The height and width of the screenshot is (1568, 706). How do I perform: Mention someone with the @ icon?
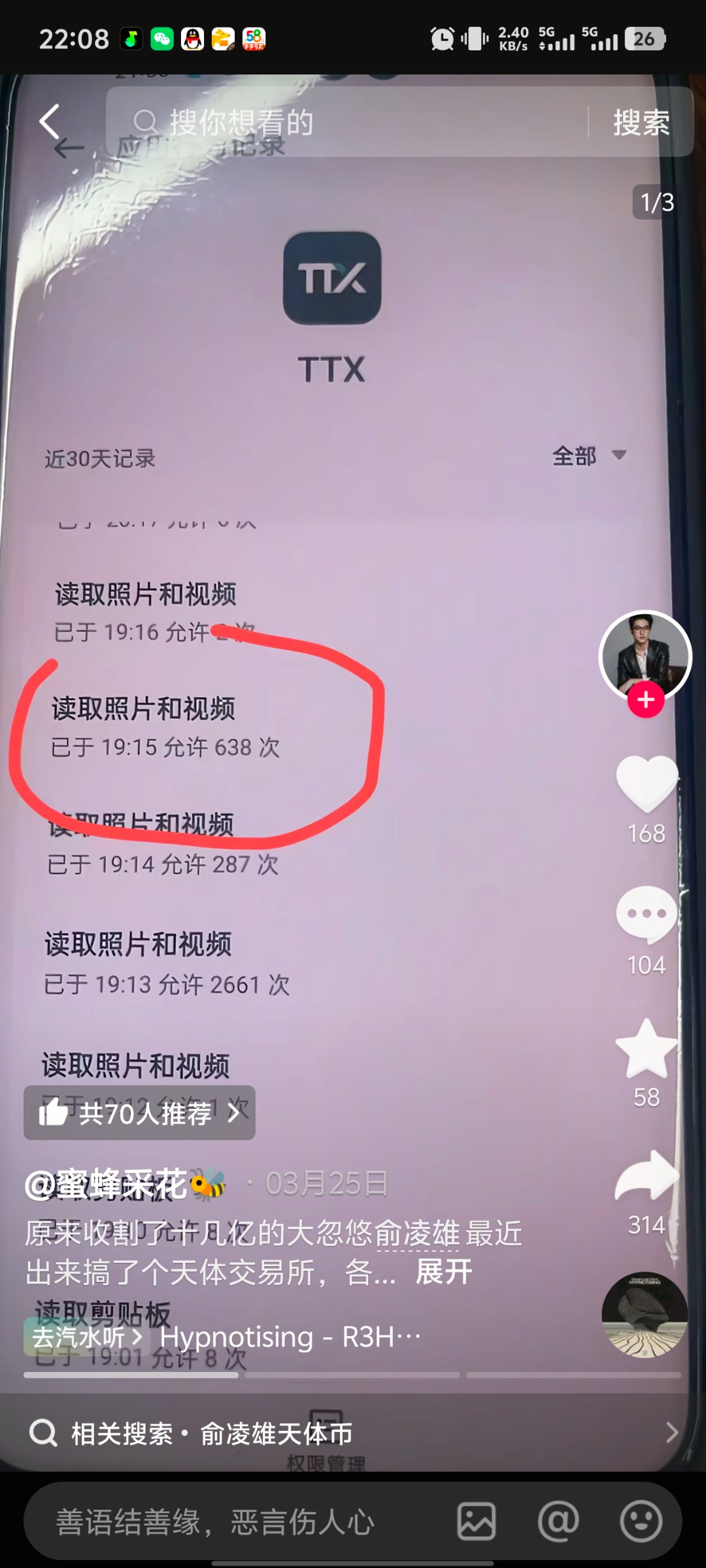[558, 1522]
